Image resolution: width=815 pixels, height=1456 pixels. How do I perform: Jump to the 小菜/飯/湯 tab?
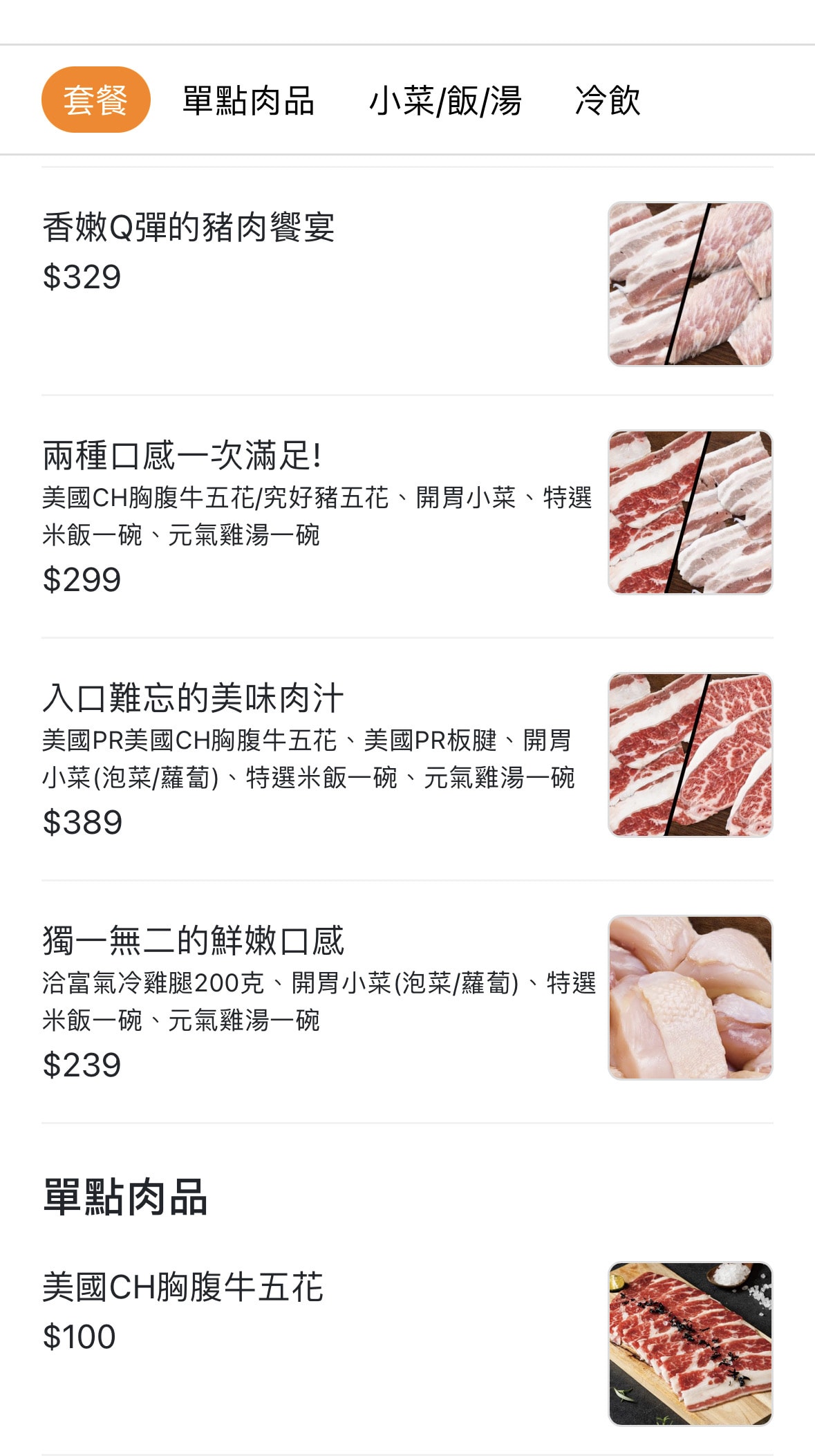pyautogui.click(x=445, y=101)
